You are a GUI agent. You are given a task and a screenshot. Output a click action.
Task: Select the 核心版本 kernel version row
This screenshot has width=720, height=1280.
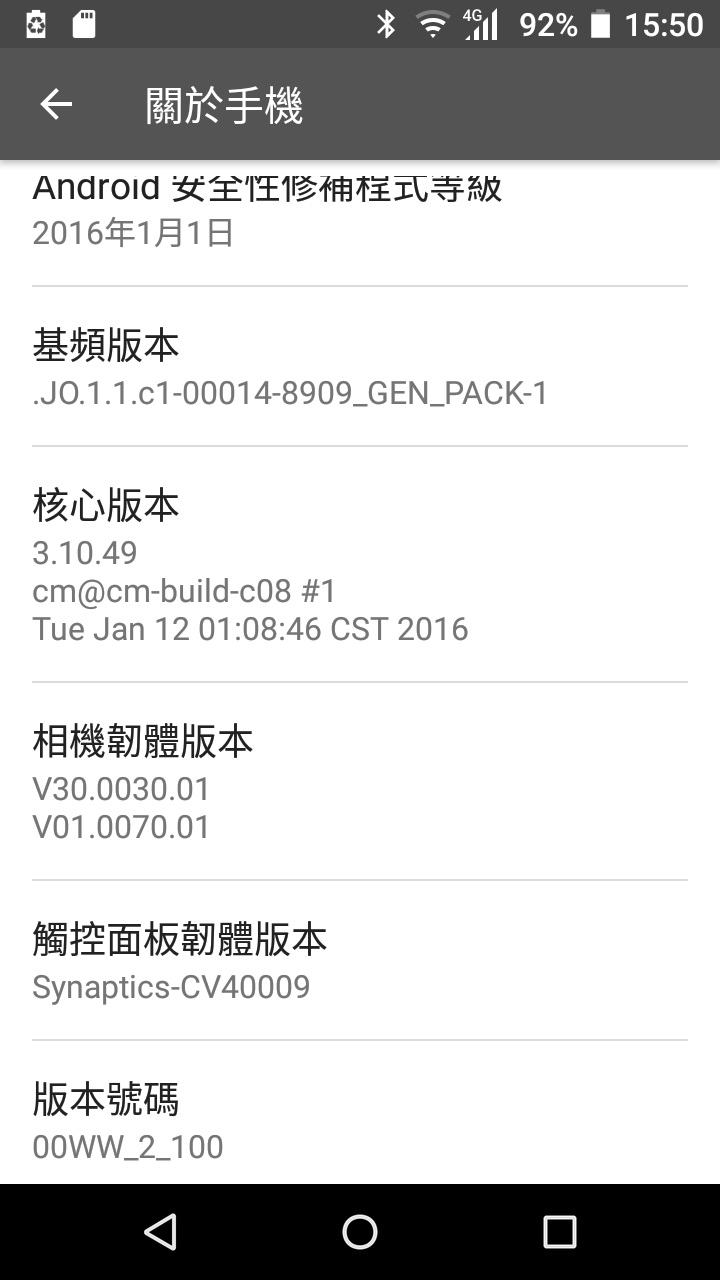tap(360, 564)
